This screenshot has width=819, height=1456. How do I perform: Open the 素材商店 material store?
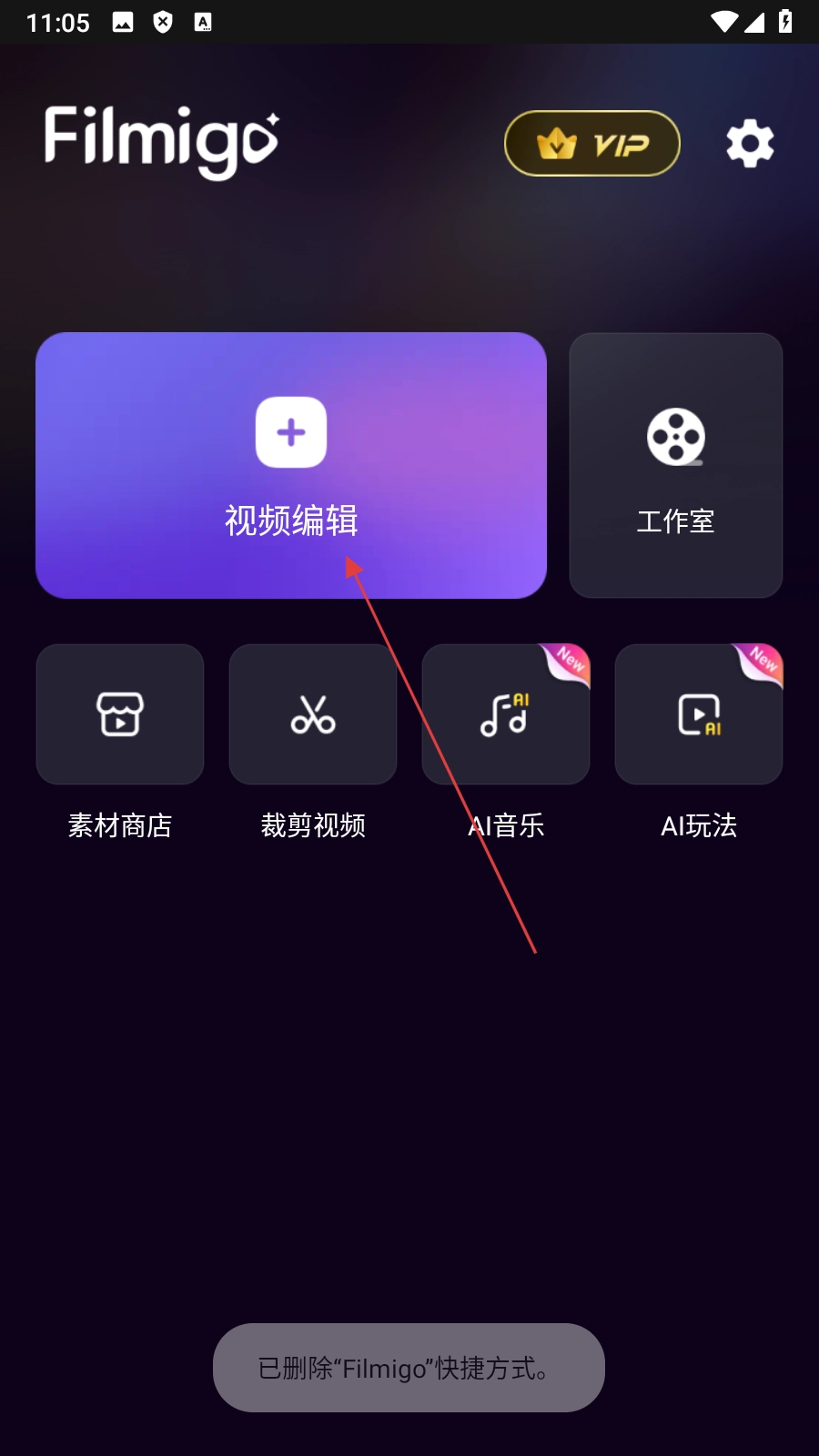point(120,715)
